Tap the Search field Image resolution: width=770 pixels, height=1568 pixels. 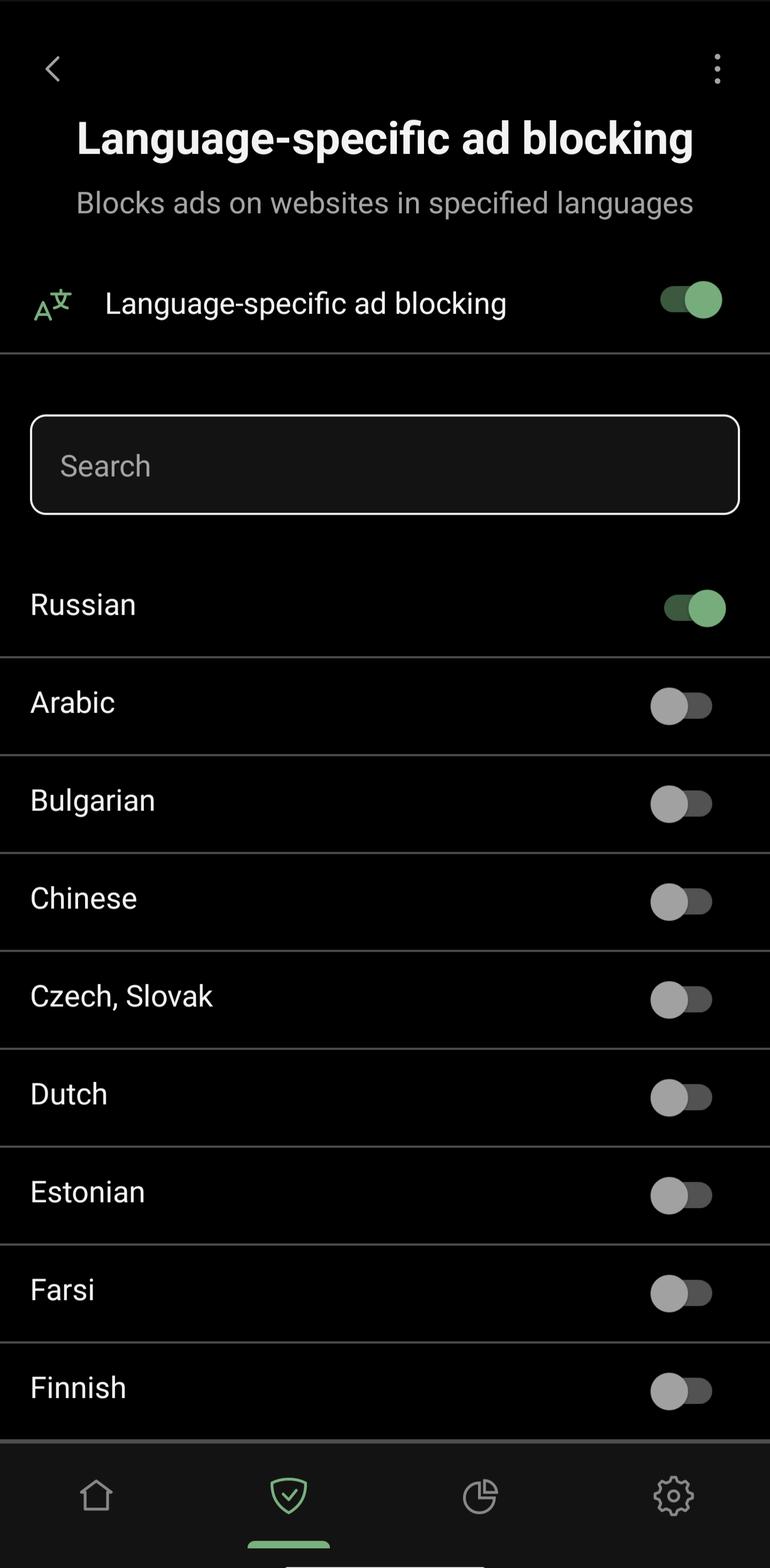point(384,465)
